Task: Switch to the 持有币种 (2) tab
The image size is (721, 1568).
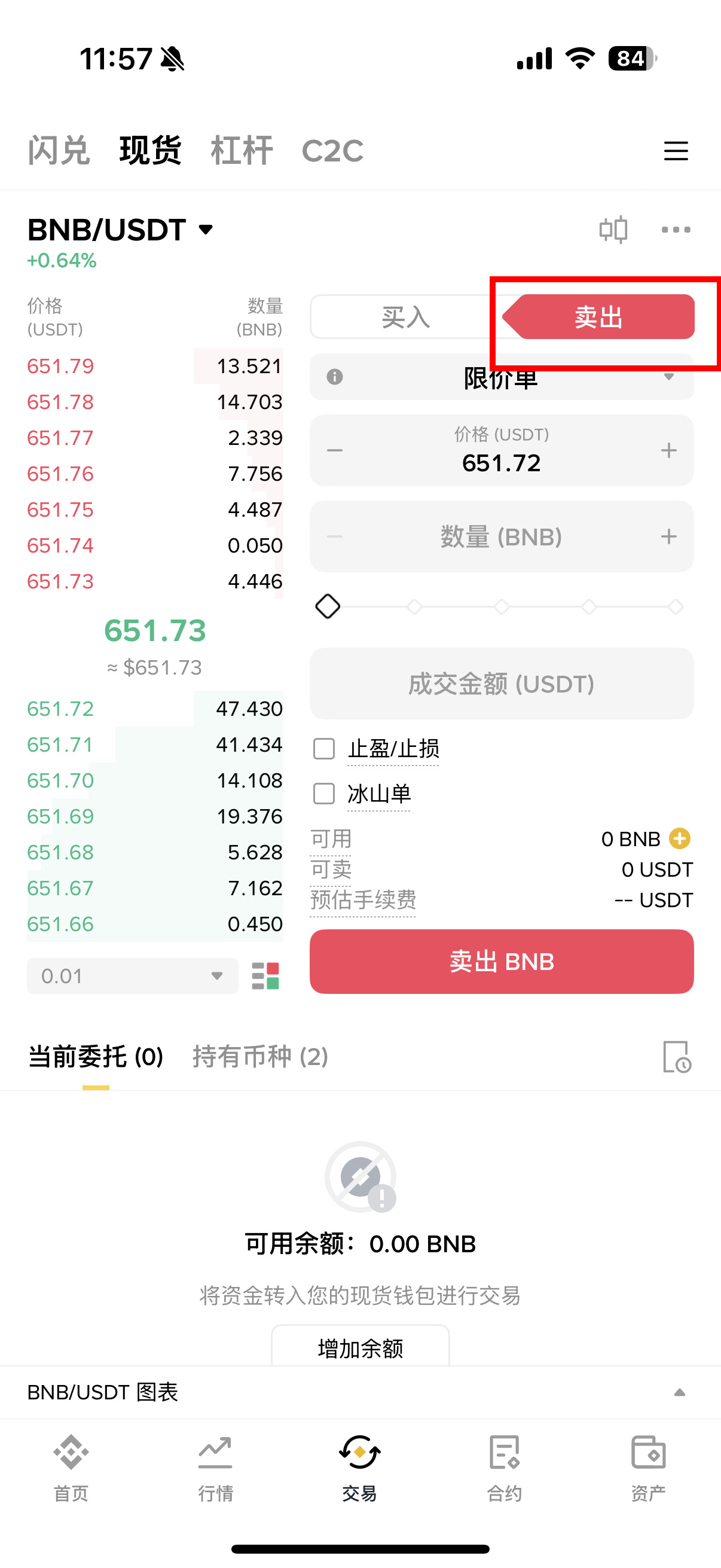Action: click(261, 1057)
